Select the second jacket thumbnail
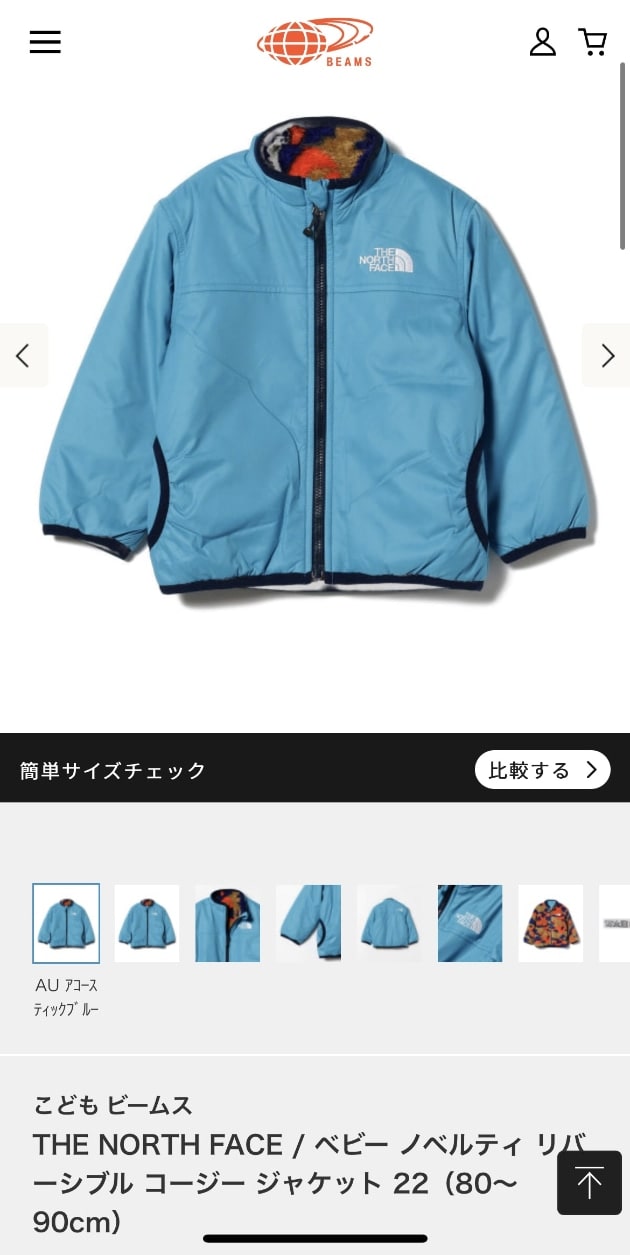630x1255 pixels. pyautogui.click(x=147, y=923)
